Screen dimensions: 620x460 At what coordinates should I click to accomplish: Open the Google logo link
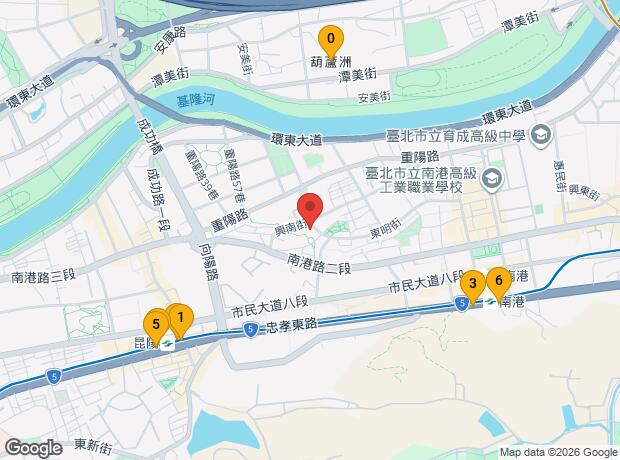34,448
